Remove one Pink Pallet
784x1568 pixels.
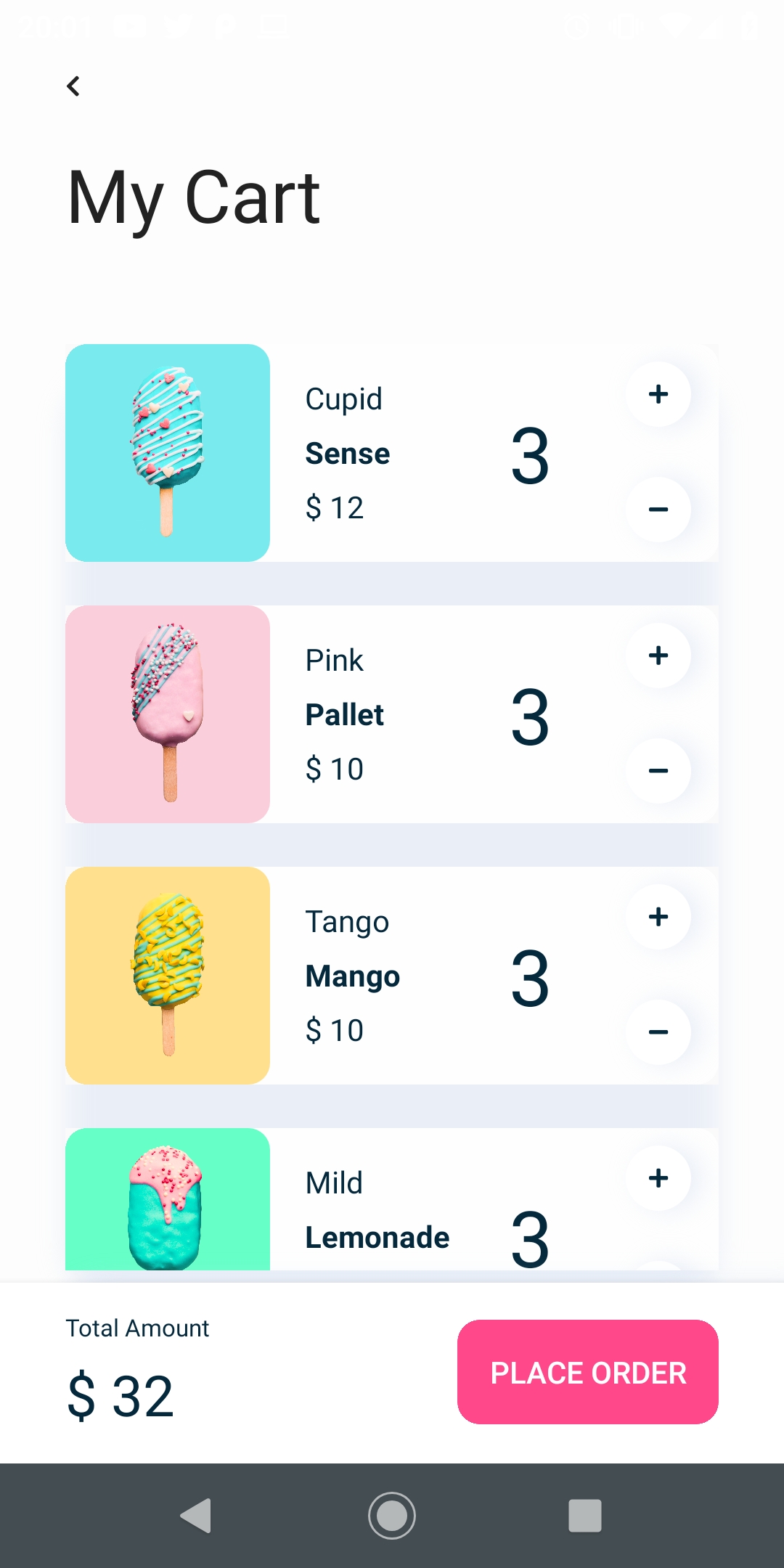[x=658, y=771]
